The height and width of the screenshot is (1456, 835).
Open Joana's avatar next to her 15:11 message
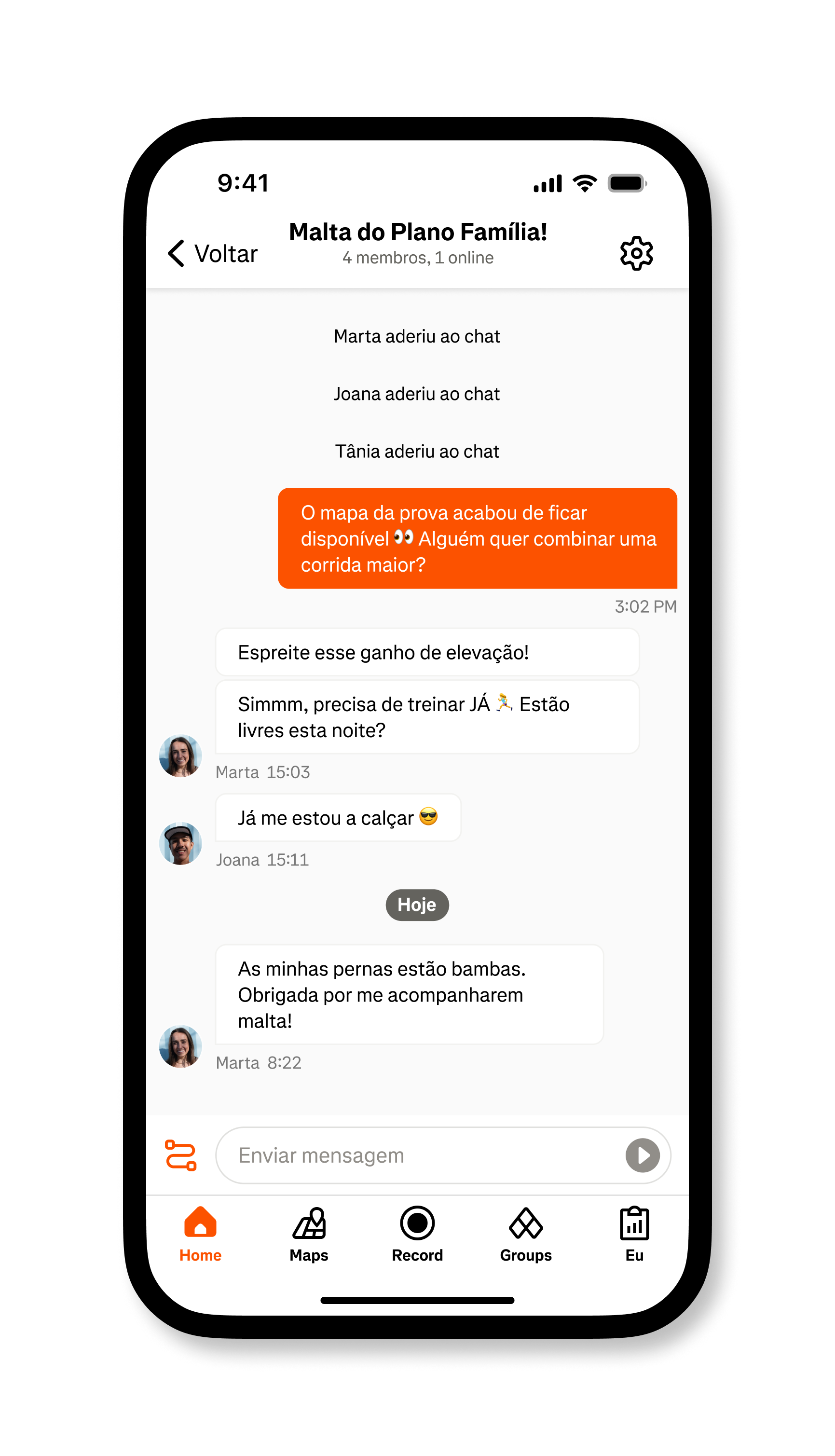(180, 844)
